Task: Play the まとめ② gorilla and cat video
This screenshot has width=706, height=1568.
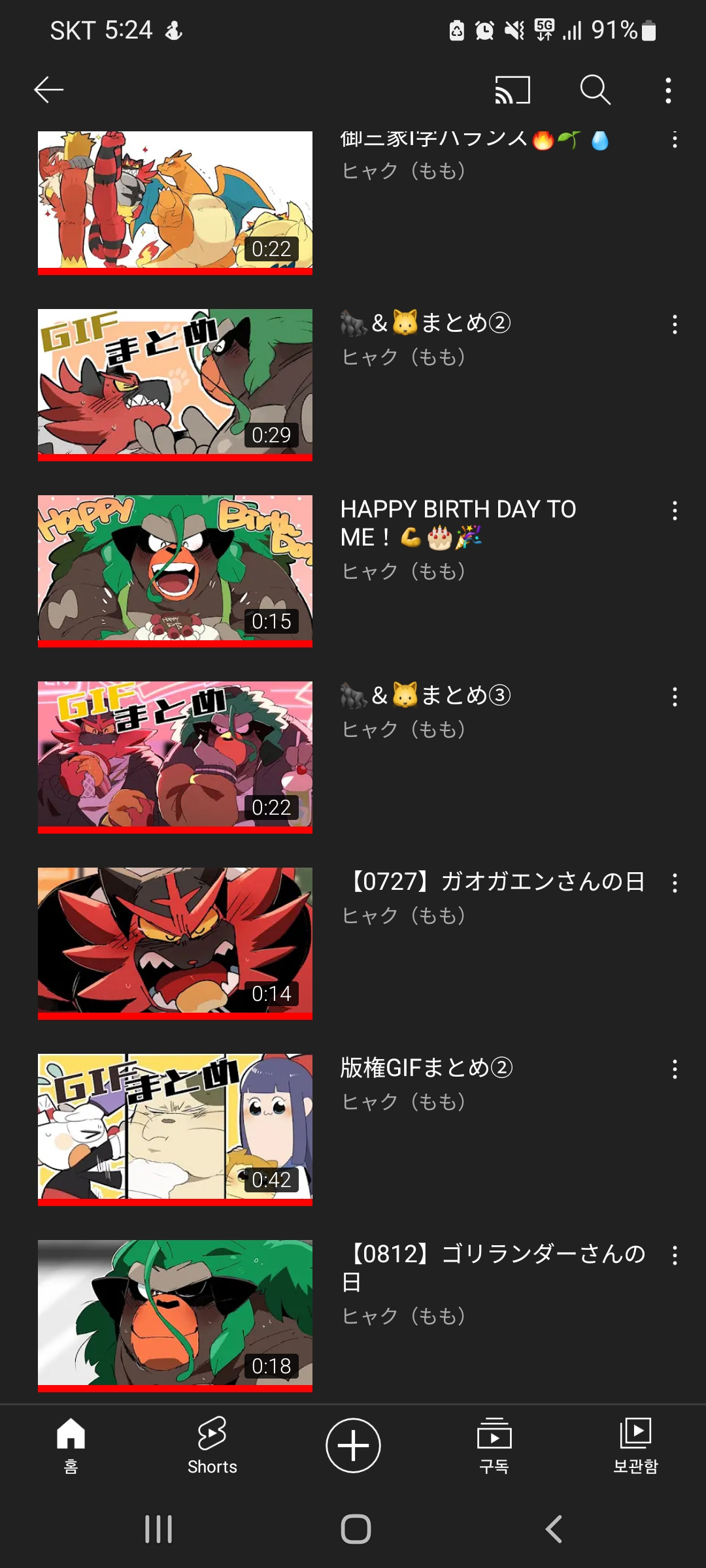Action: point(175,385)
